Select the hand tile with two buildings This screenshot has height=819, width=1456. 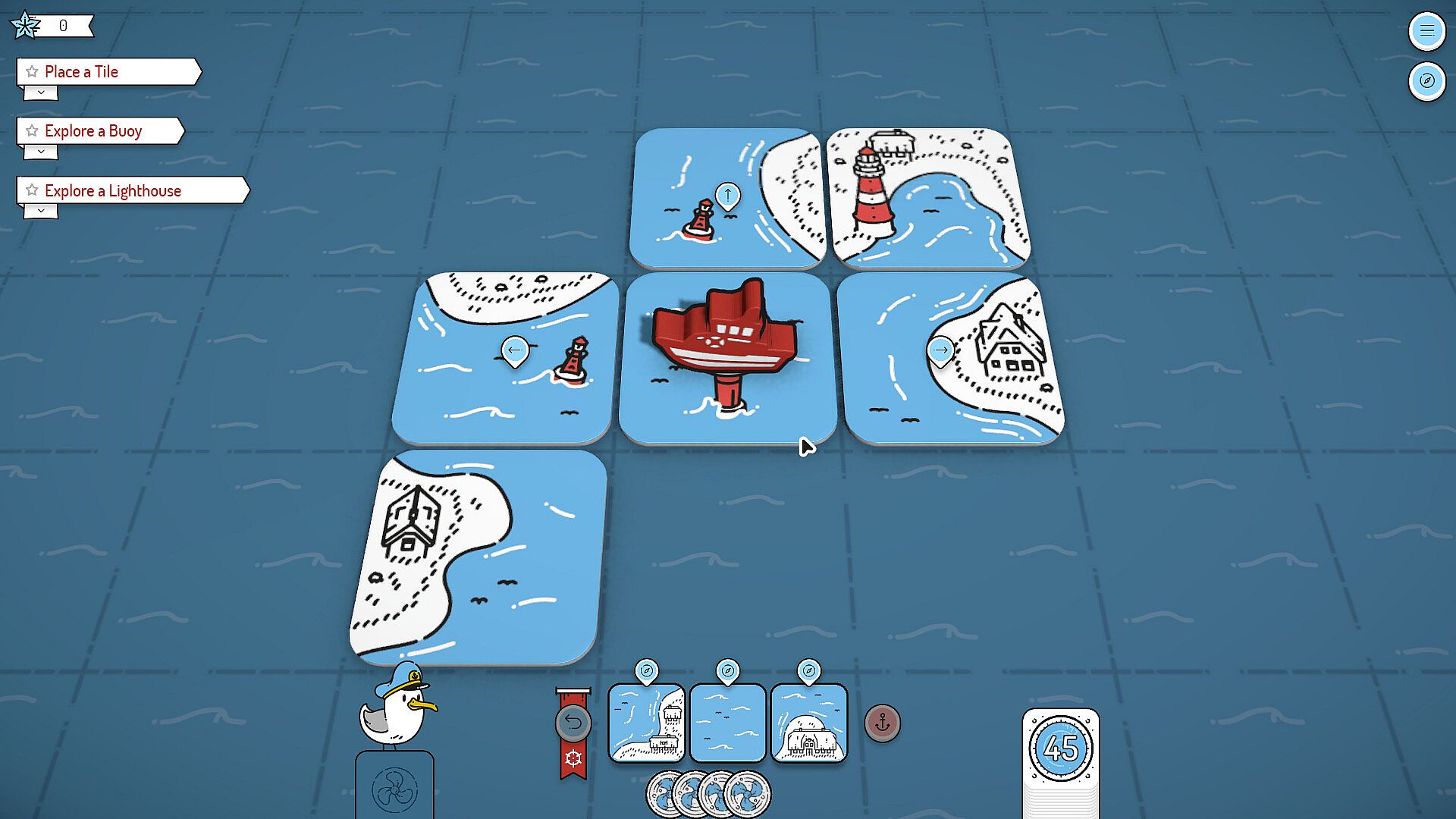[x=647, y=723]
